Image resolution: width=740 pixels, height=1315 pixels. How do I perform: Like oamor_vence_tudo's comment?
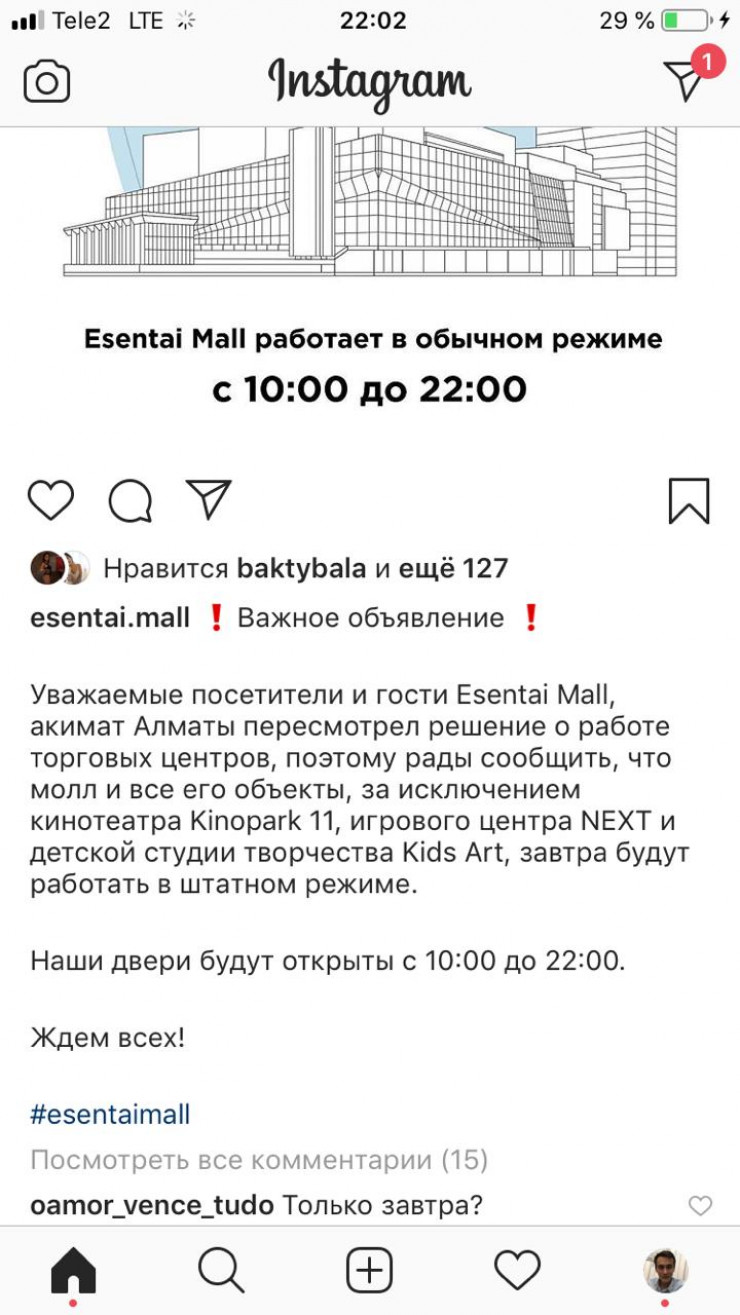pyautogui.click(x=701, y=1206)
